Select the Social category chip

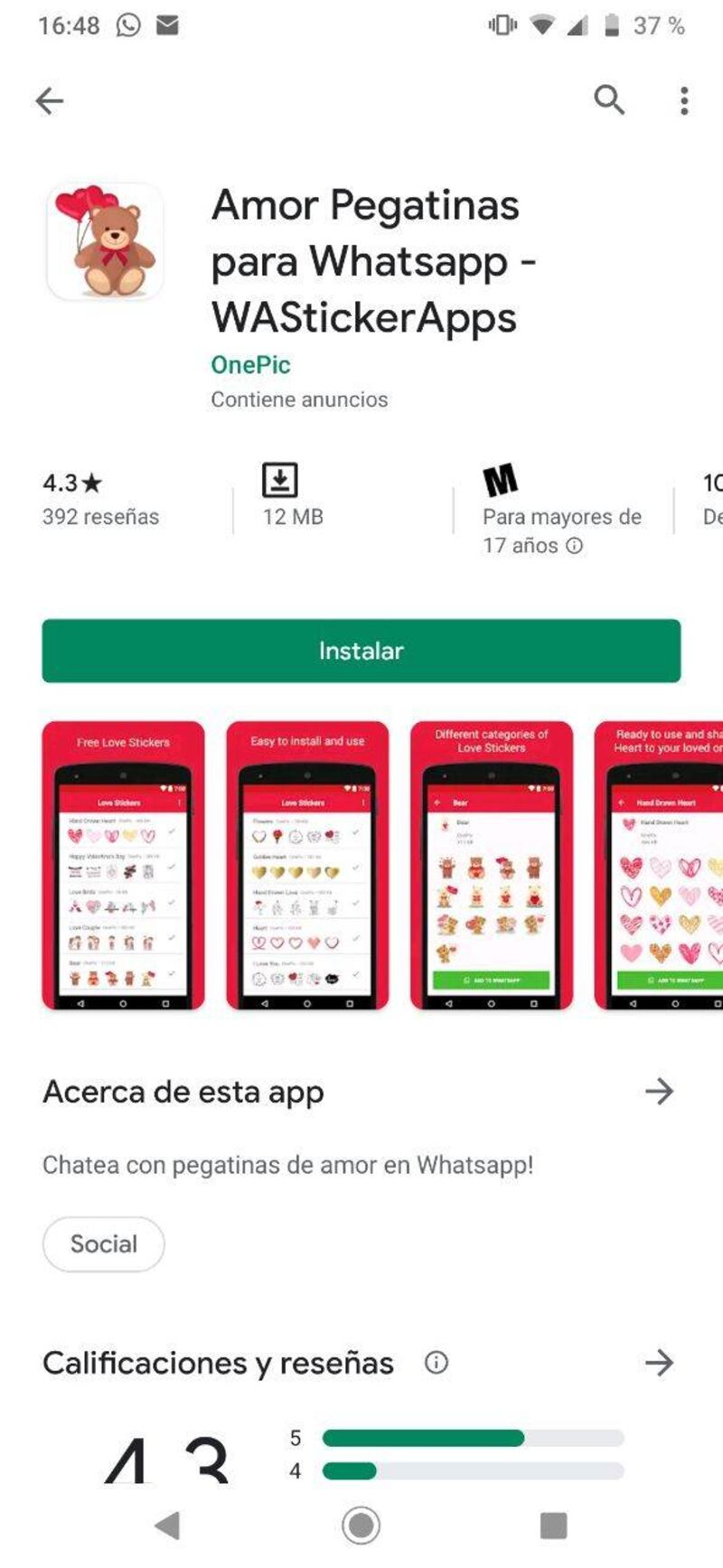[104, 1244]
